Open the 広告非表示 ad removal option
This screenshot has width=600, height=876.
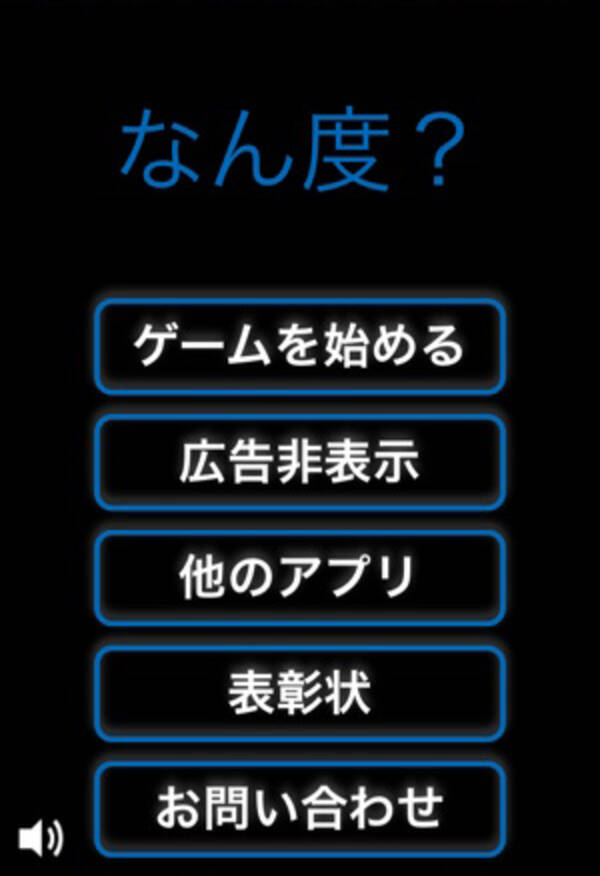click(300, 462)
